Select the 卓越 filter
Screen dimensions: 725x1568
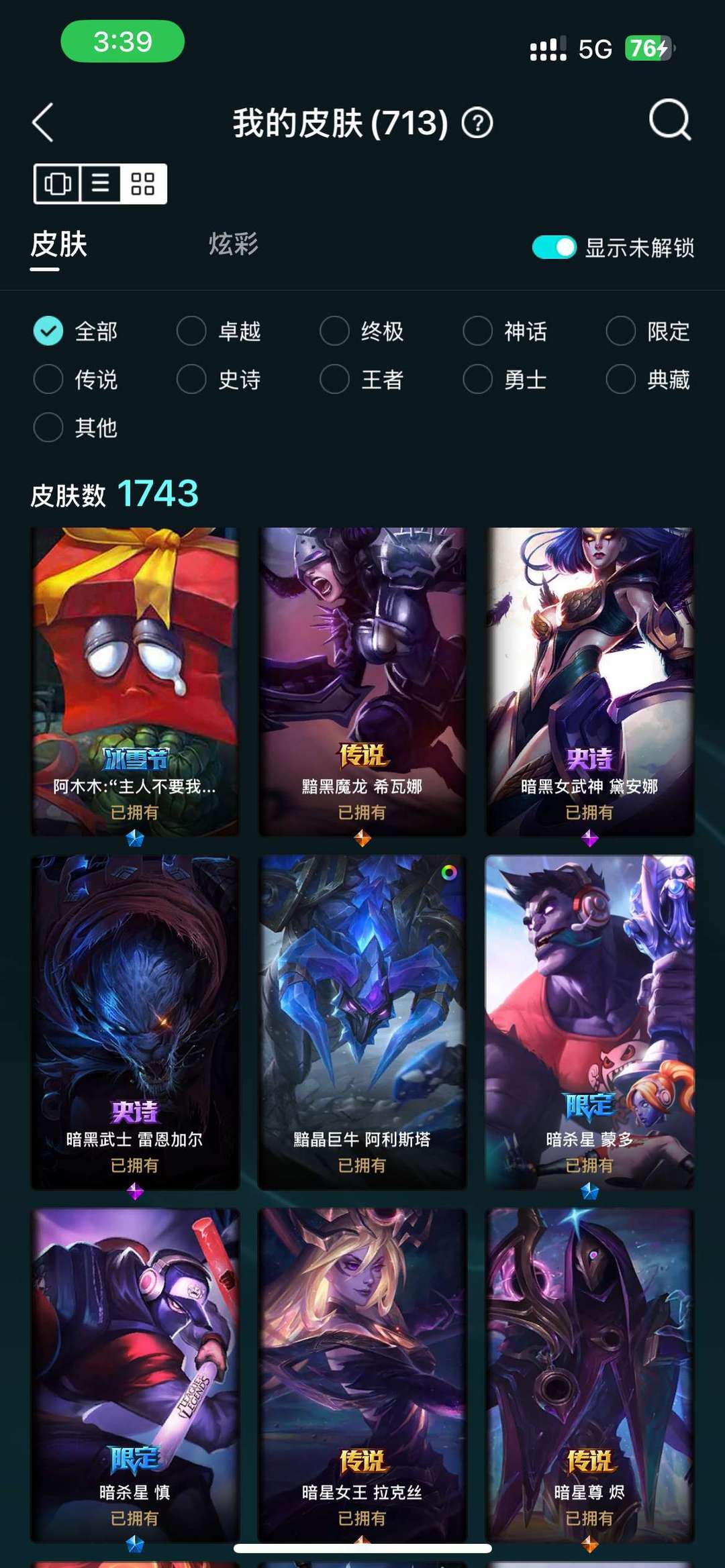pyautogui.click(x=219, y=331)
